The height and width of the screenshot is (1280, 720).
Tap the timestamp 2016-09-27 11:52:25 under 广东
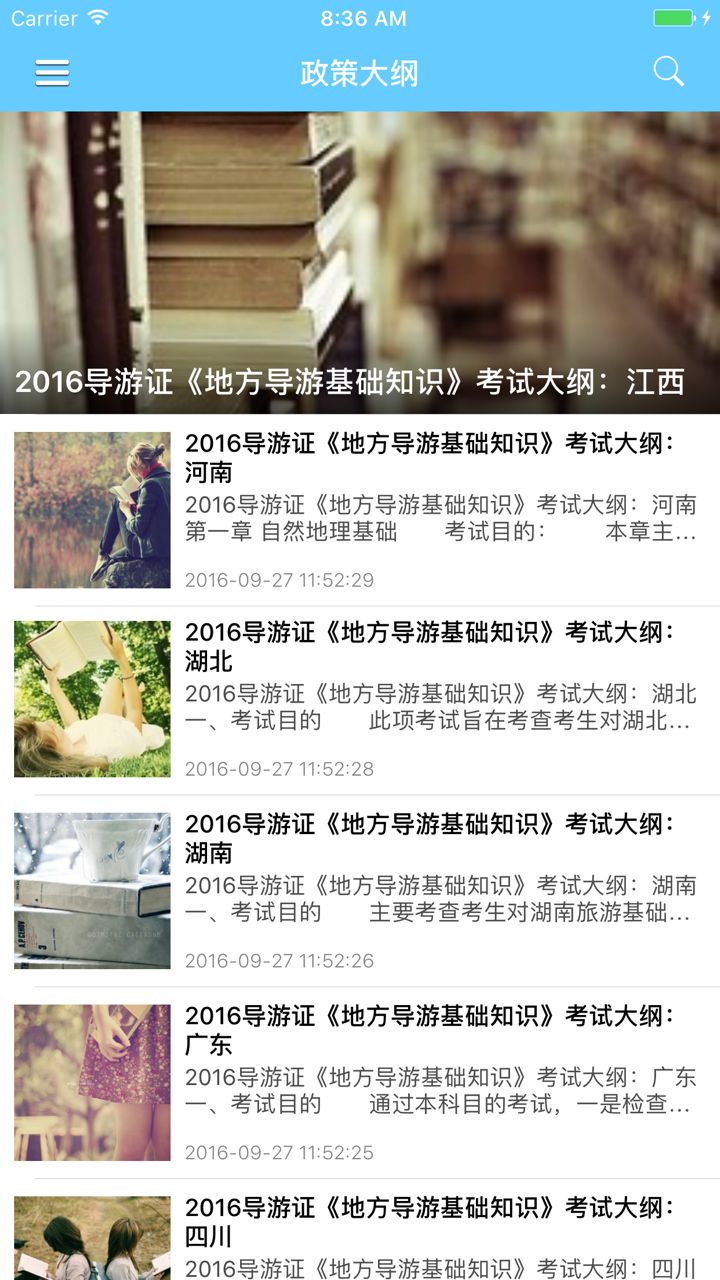tap(280, 1152)
